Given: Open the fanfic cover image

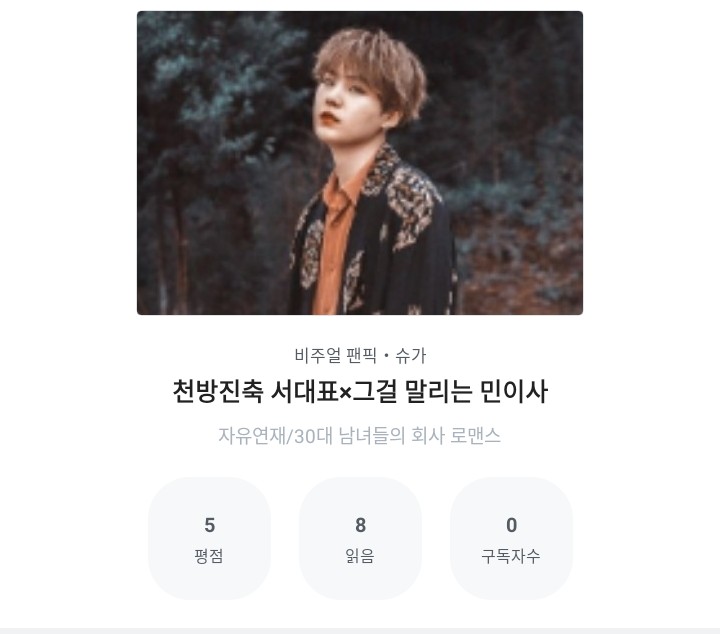Looking at the screenshot, I should pos(360,163).
